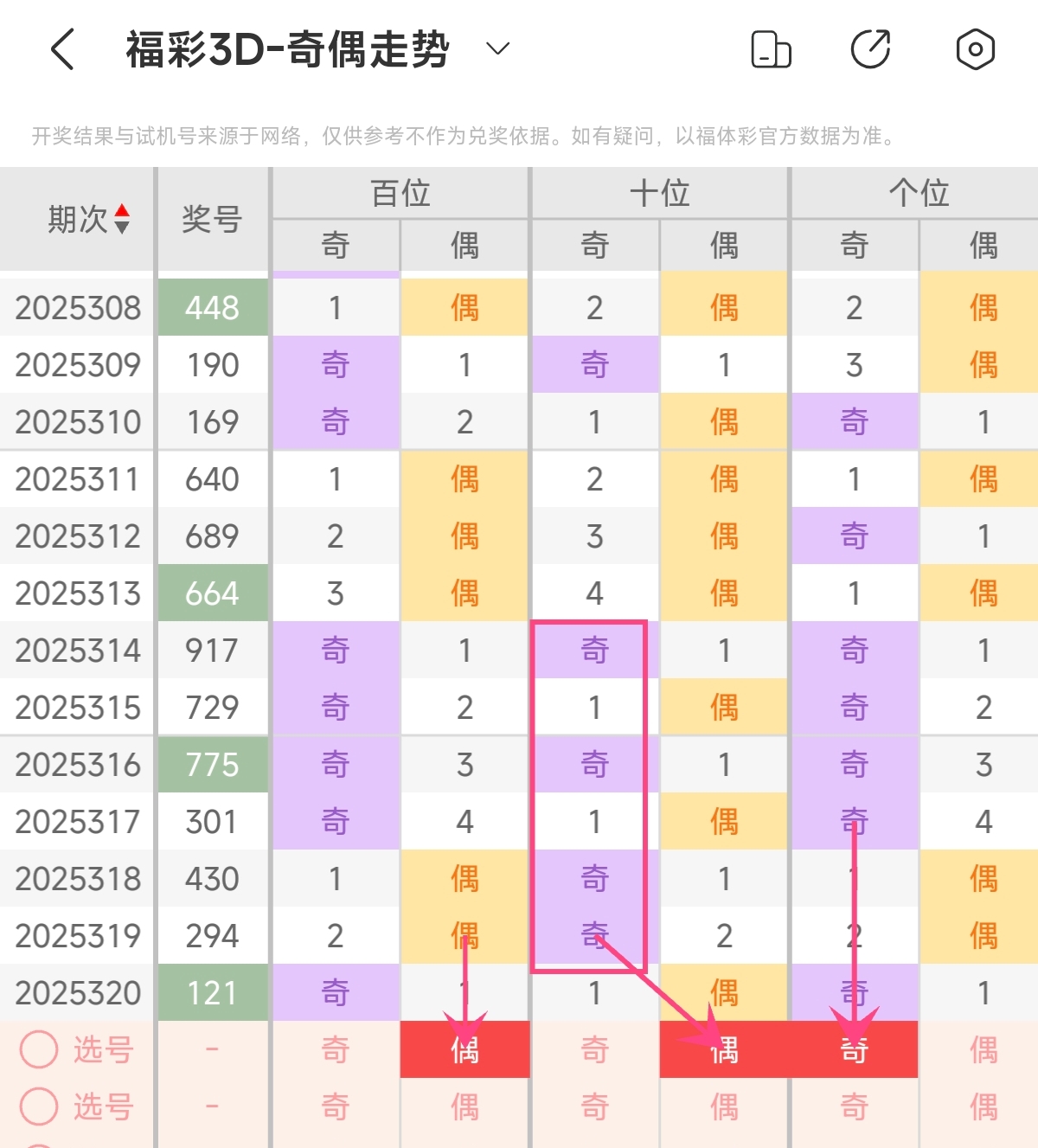The width and height of the screenshot is (1038, 1148).
Task: Expand the 福彩3D-奇偶走势 title dropdown
Action: pyautogui.click(x=497, y=49)
